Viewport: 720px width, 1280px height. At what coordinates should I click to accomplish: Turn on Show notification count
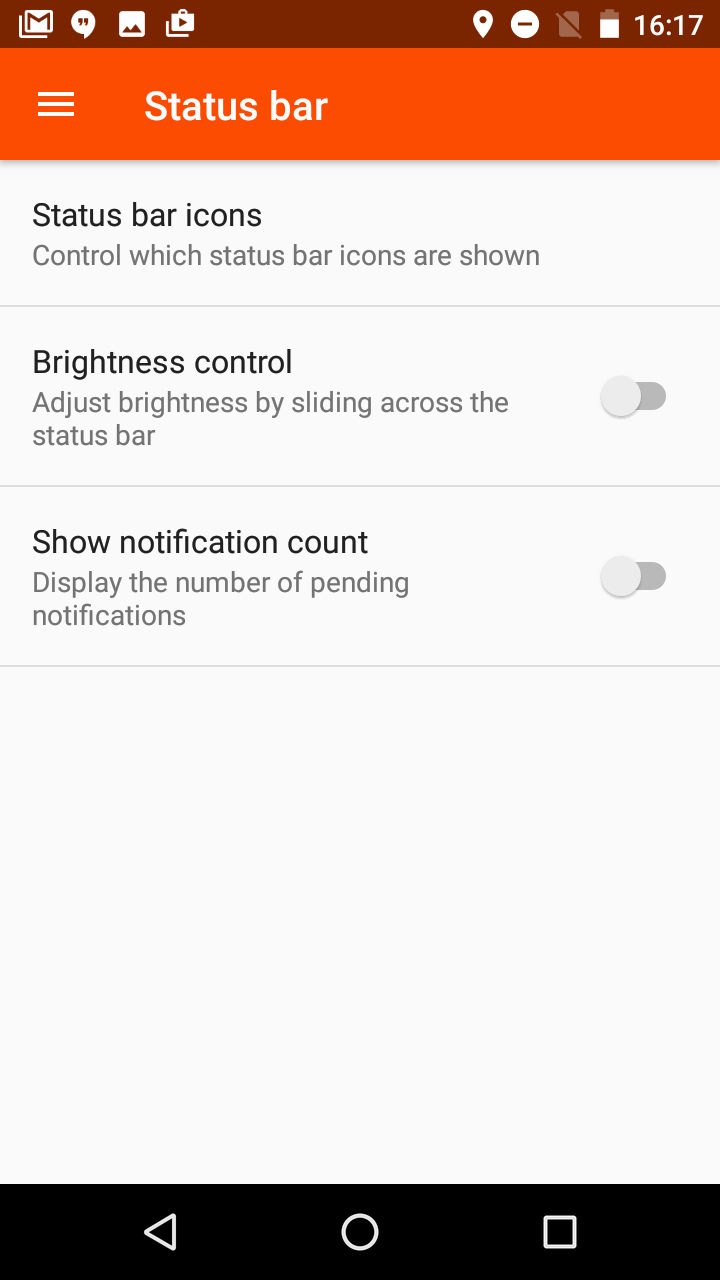click(x=634, y=577)
